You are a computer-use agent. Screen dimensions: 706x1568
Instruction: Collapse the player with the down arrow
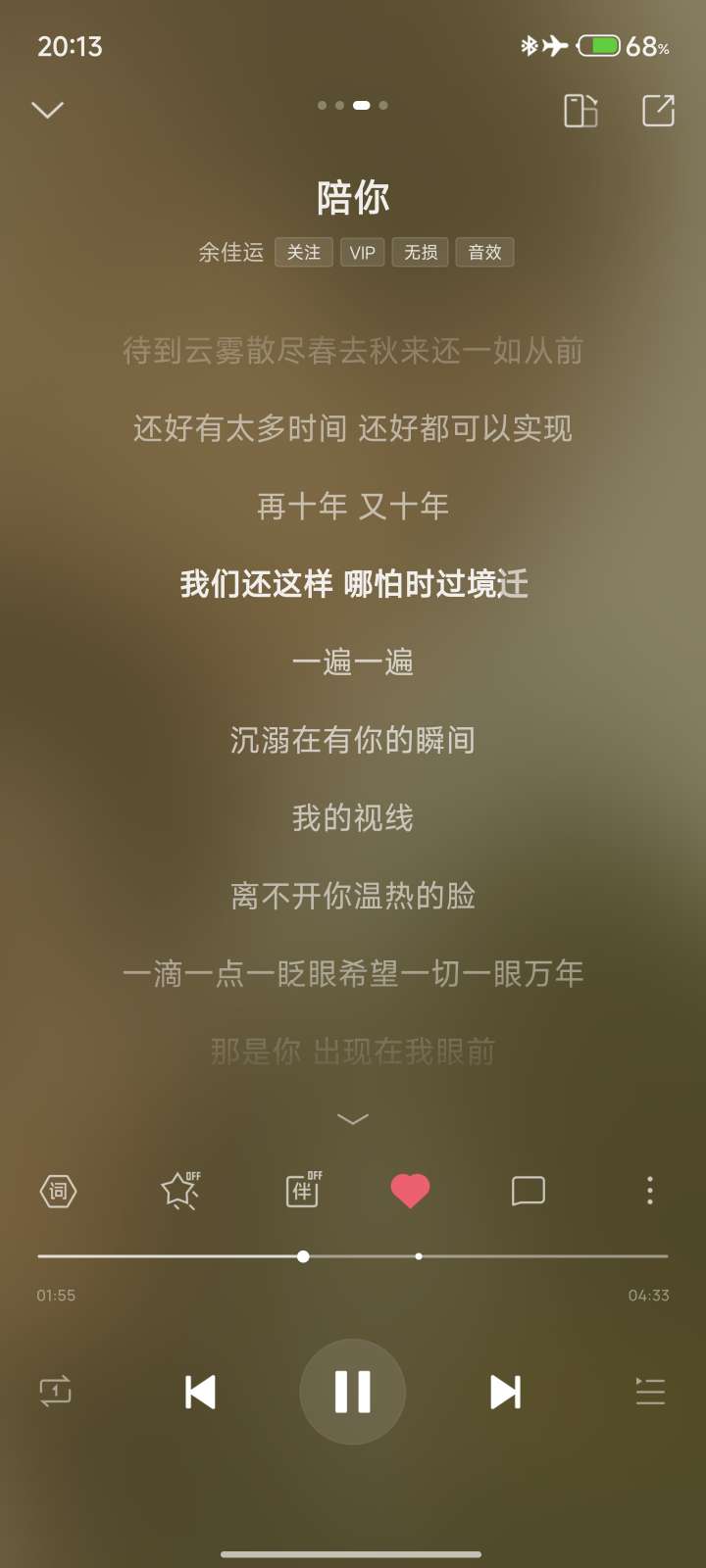[x=47, y=110]
